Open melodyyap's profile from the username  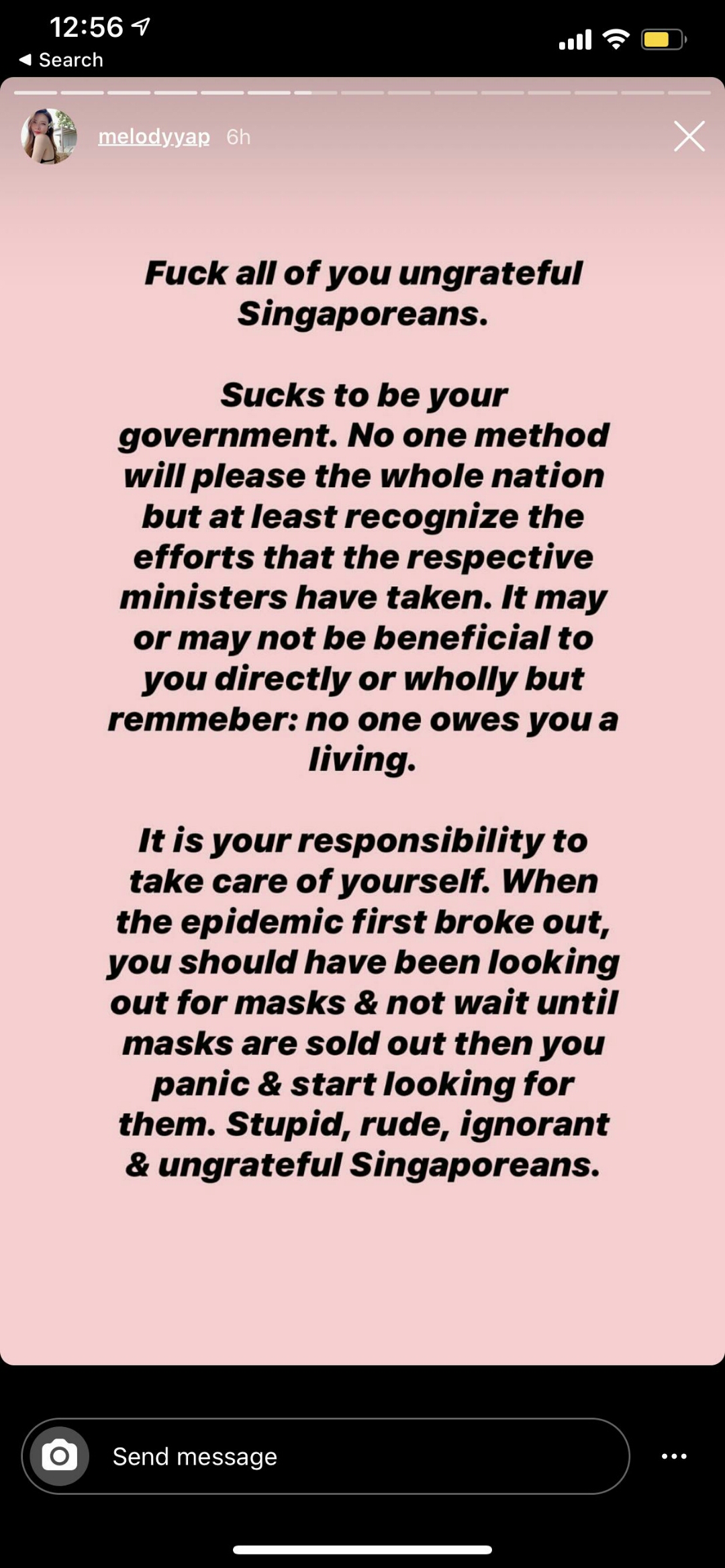[x=154, y=137]
